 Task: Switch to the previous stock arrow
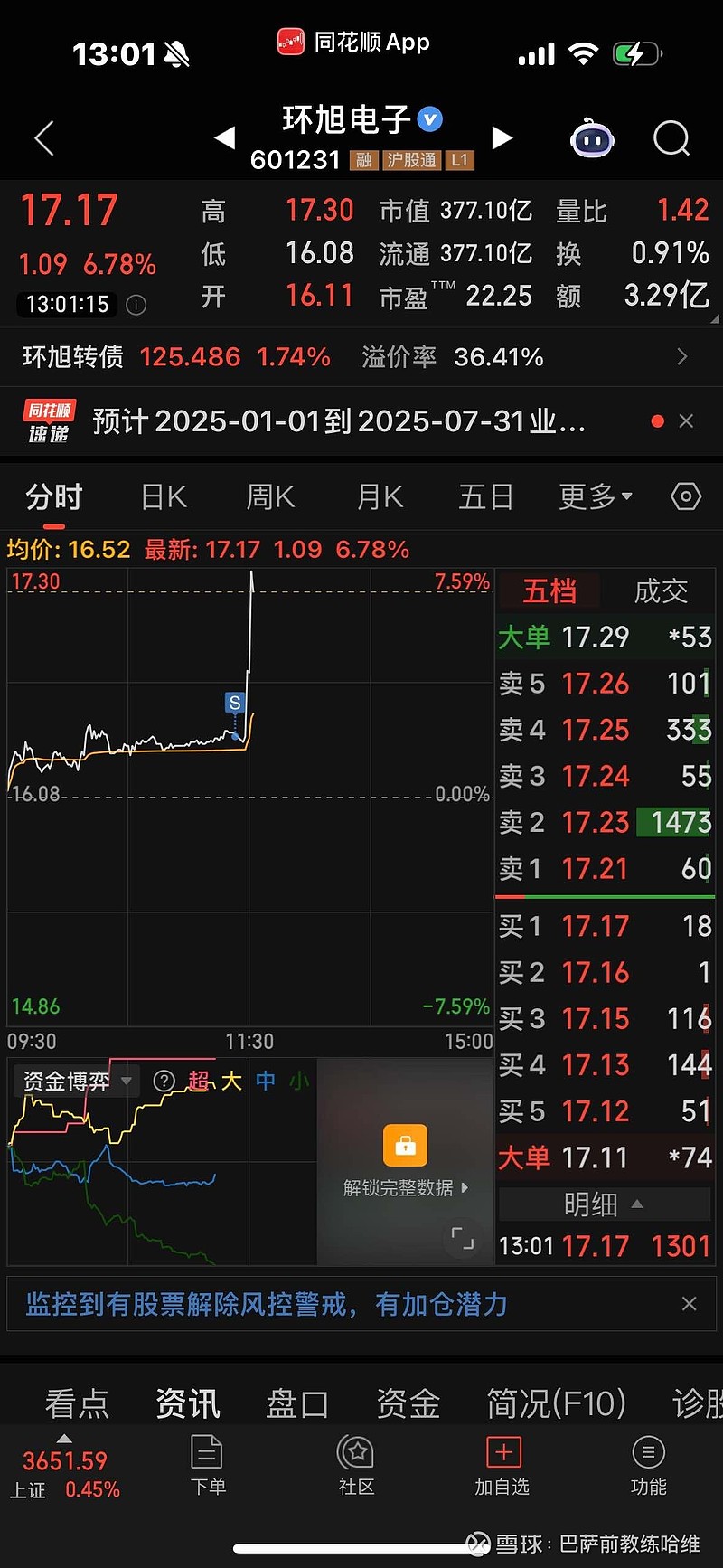(x=224, y=137)
